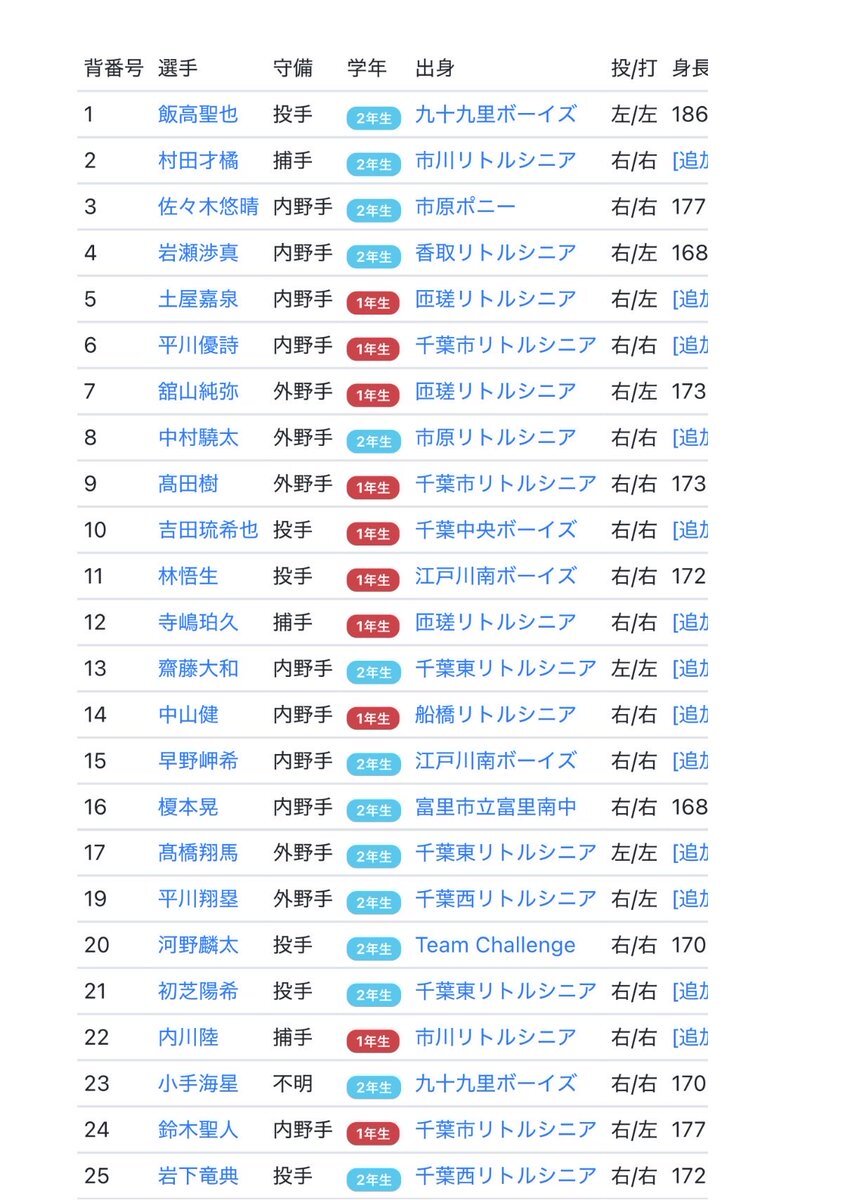Viewport: 847px width, 1200px height.
Task: Open 香取リトルシニア team link
Action: coord(495,253)
